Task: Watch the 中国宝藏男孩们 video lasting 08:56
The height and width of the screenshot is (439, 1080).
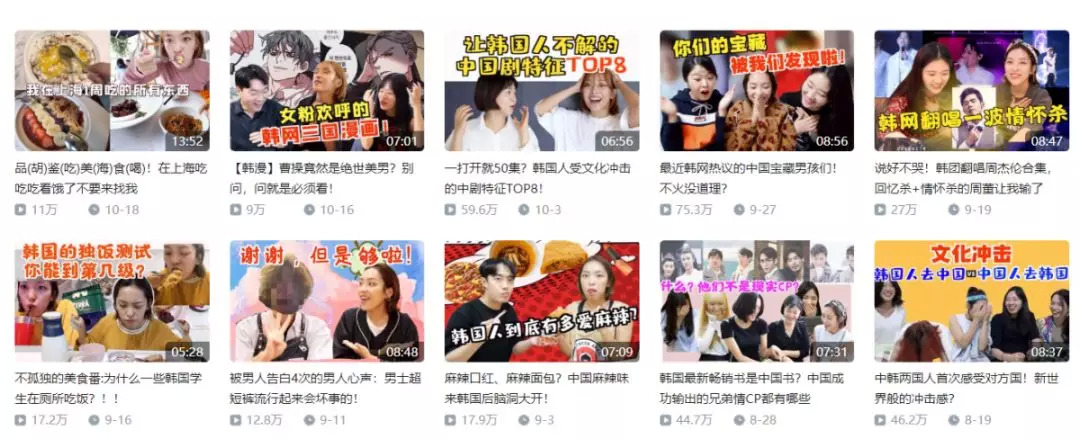Action: point(756,91)
